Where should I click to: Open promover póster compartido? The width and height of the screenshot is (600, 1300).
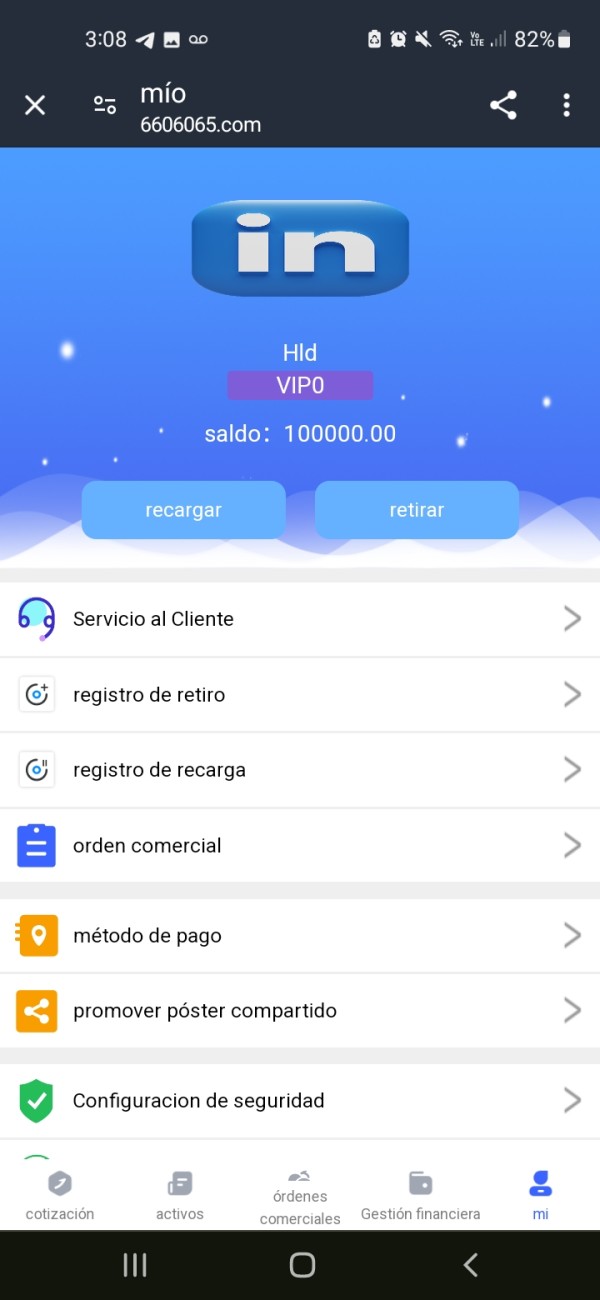tap(300, 1011)
